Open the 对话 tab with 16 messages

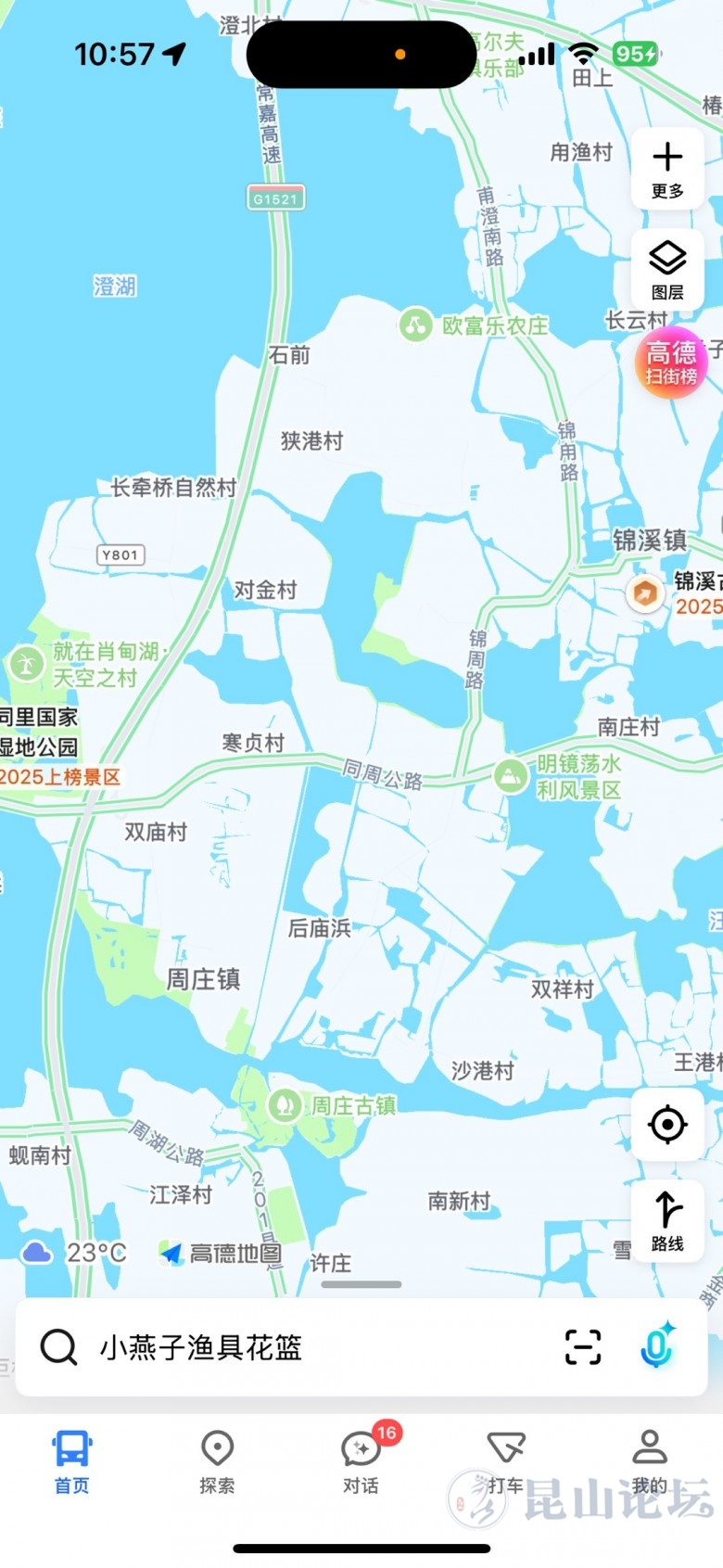pos(361,1460)
